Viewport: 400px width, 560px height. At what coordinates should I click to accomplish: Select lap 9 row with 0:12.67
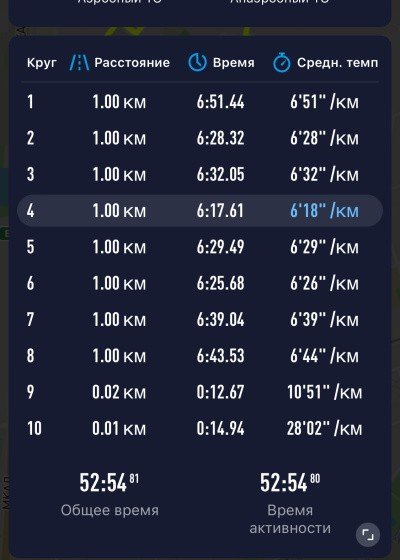coord(200,392)
